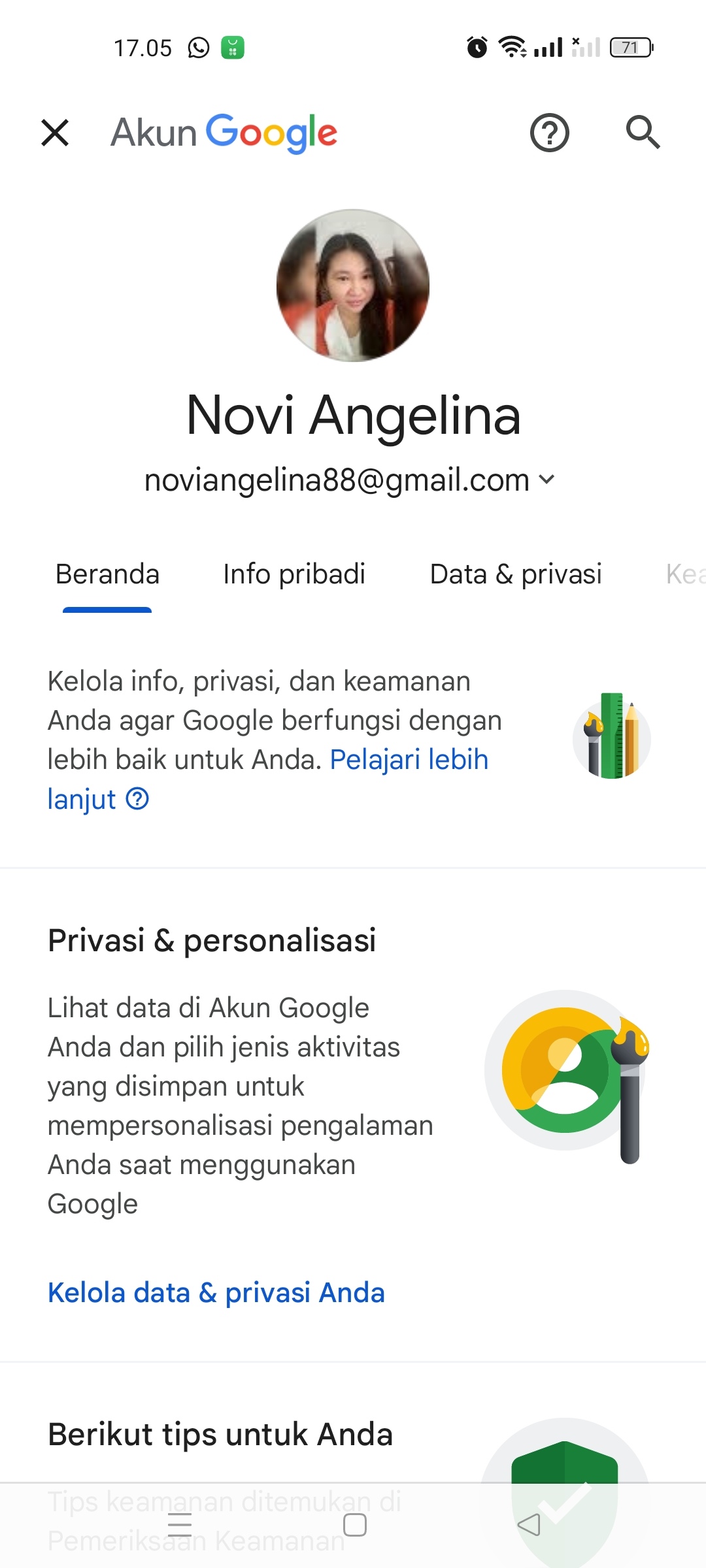Expand the noviangelina88@gmail.com account switcher
The height and width of the screenshot is (1568, 706).
(349, 480)
